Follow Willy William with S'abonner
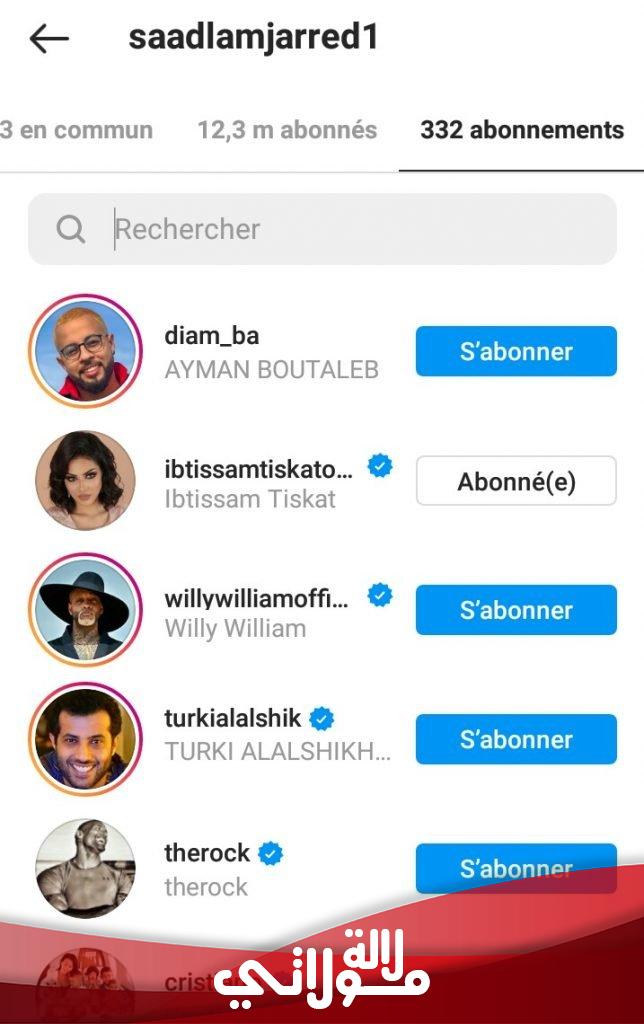Image resolution: width=644 pixels, height=1024 pixels. coord(516,610)
